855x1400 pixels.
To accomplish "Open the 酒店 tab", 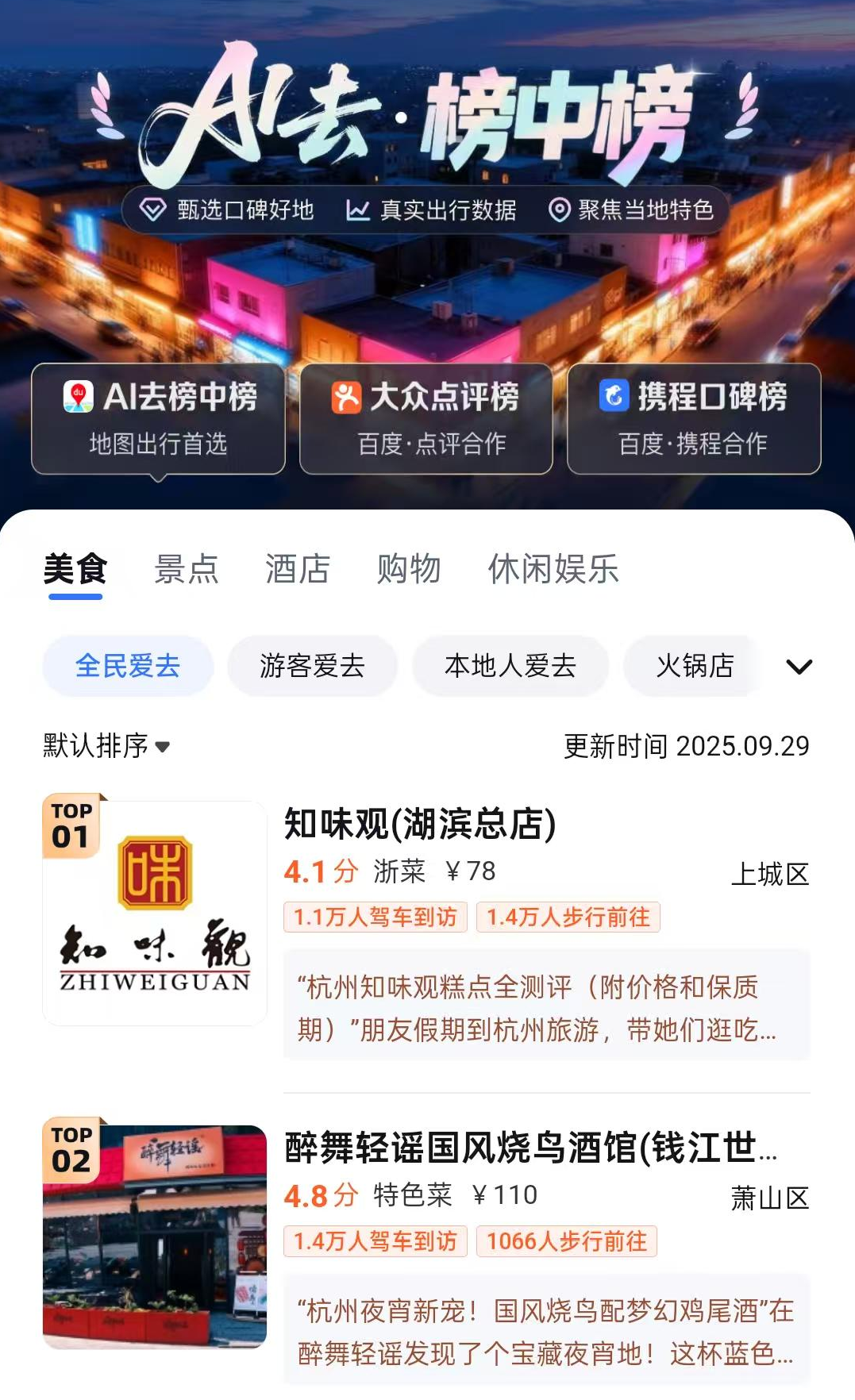I will coord(298,569).
